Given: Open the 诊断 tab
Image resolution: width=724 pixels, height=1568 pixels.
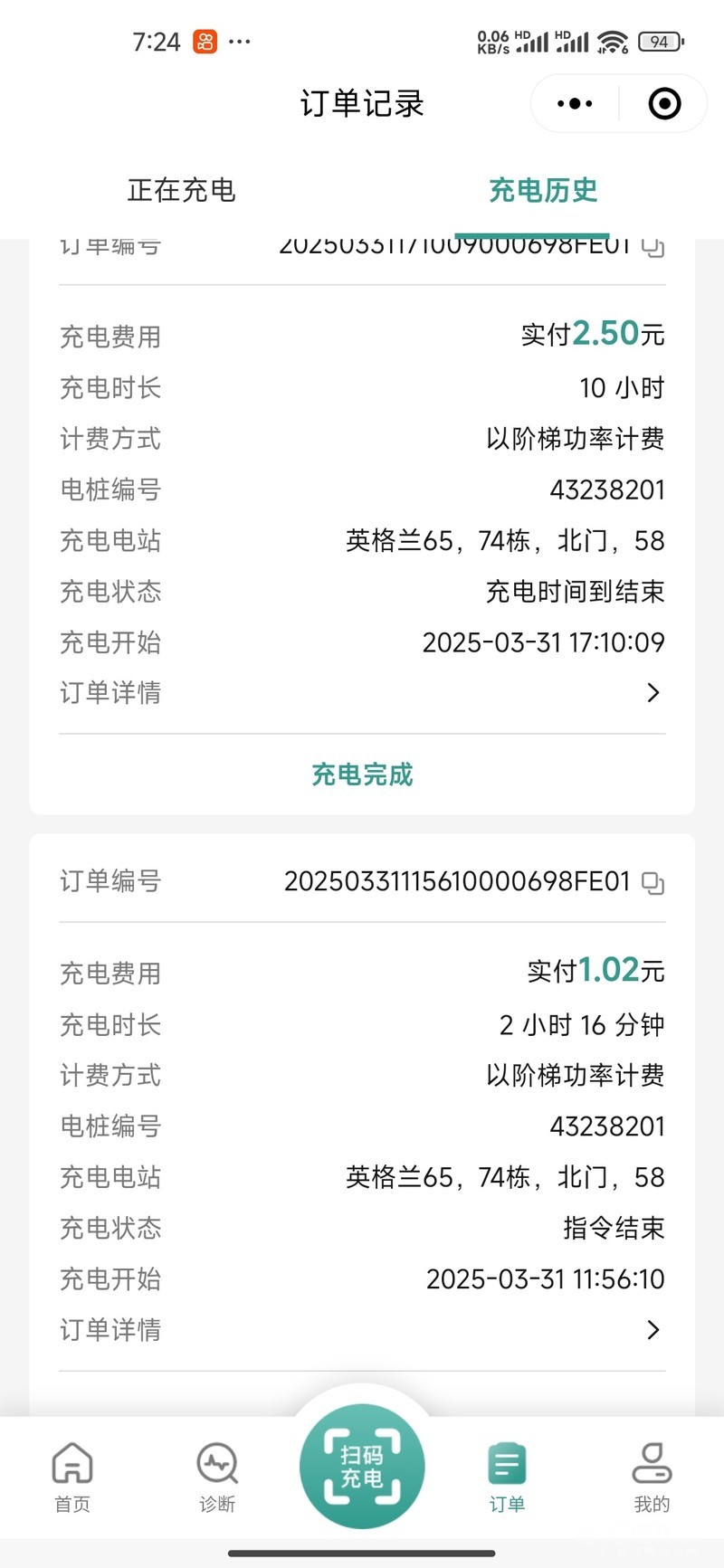Looking at the screenshot, I should [x=217, y=1477].
